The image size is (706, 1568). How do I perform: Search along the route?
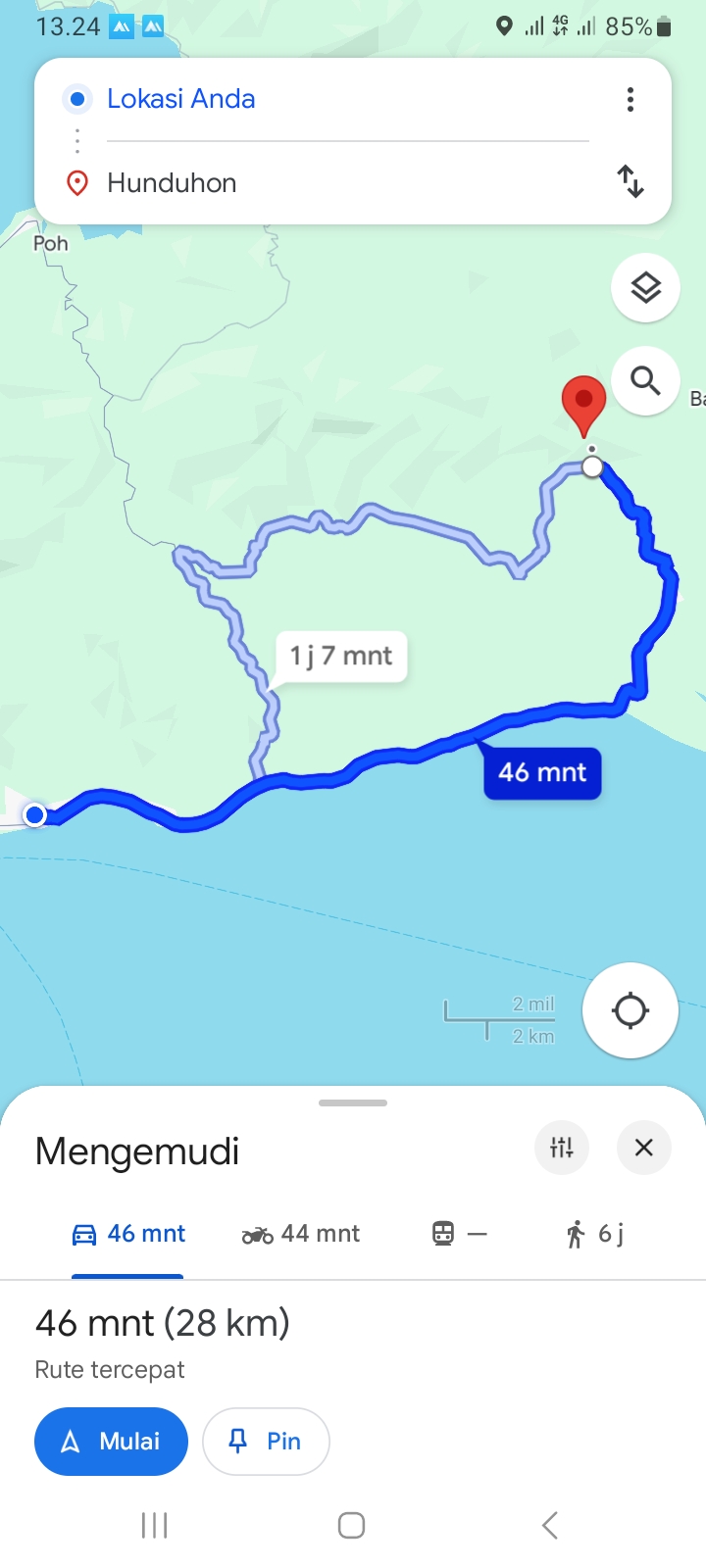pos(645,380)
